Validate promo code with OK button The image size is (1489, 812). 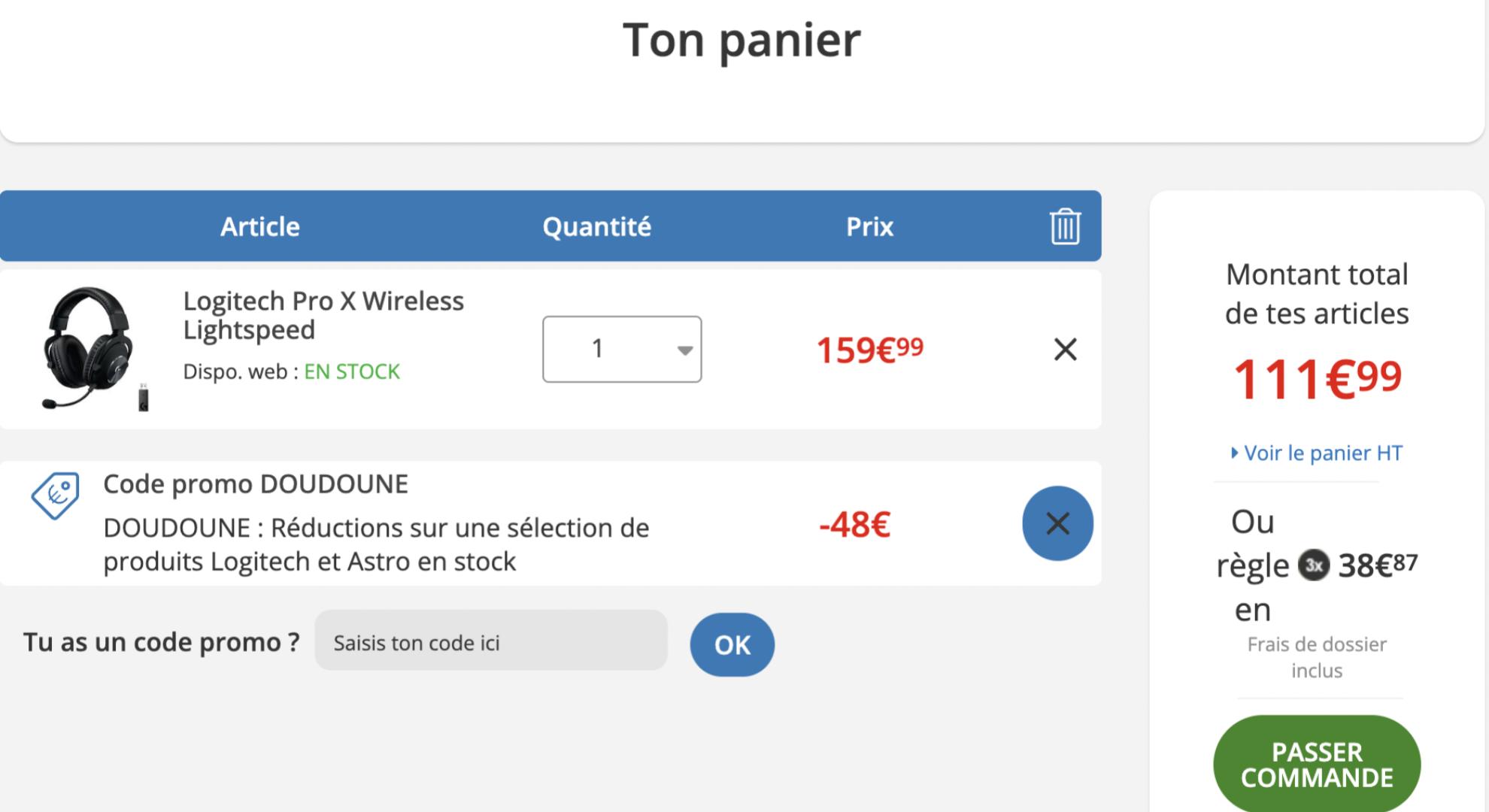pos(732,644)
